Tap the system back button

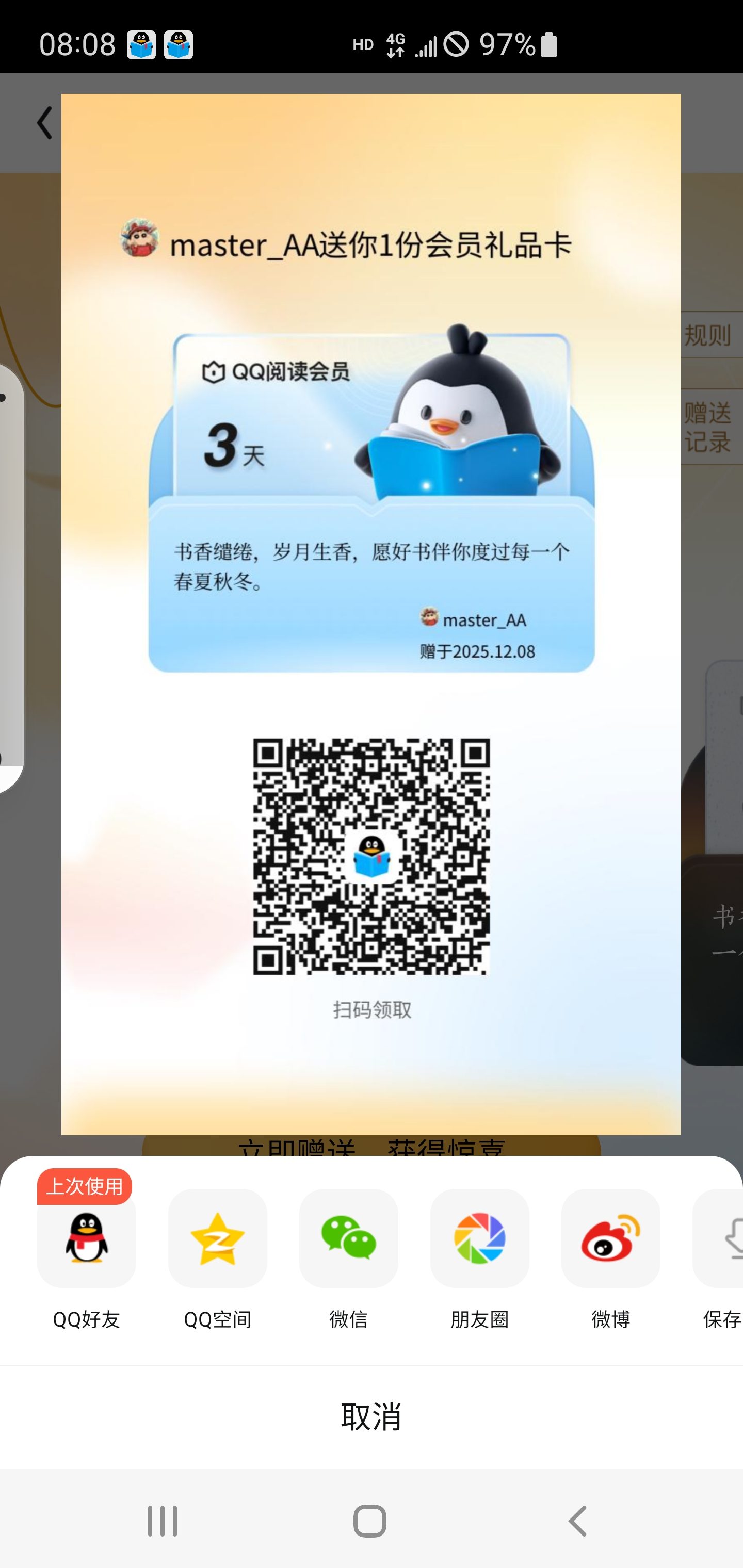coord(577,1521)
